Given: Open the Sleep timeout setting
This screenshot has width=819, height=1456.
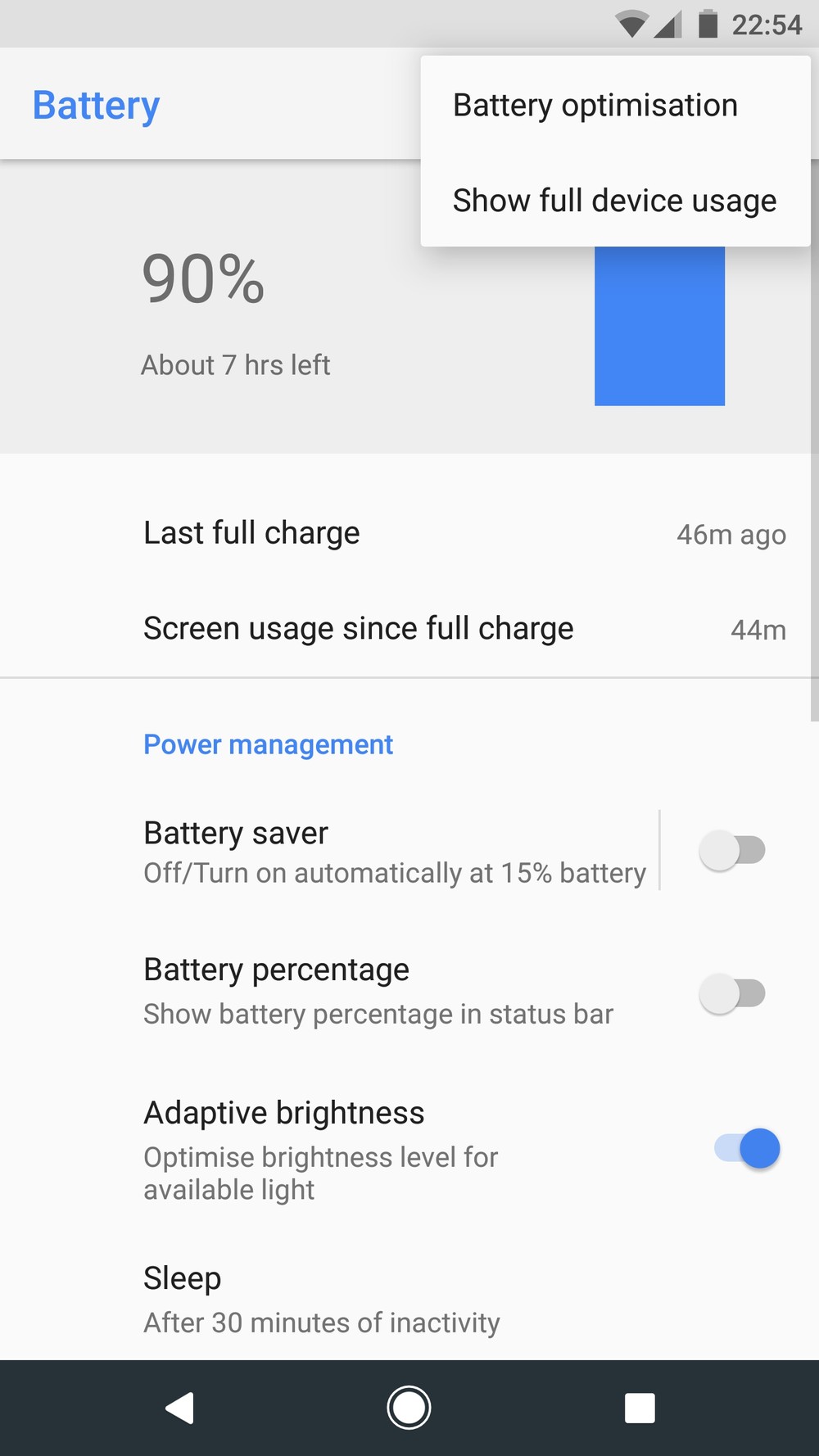Looking at the screenshot, I should pyautogui.click(x=409, y=1300).
